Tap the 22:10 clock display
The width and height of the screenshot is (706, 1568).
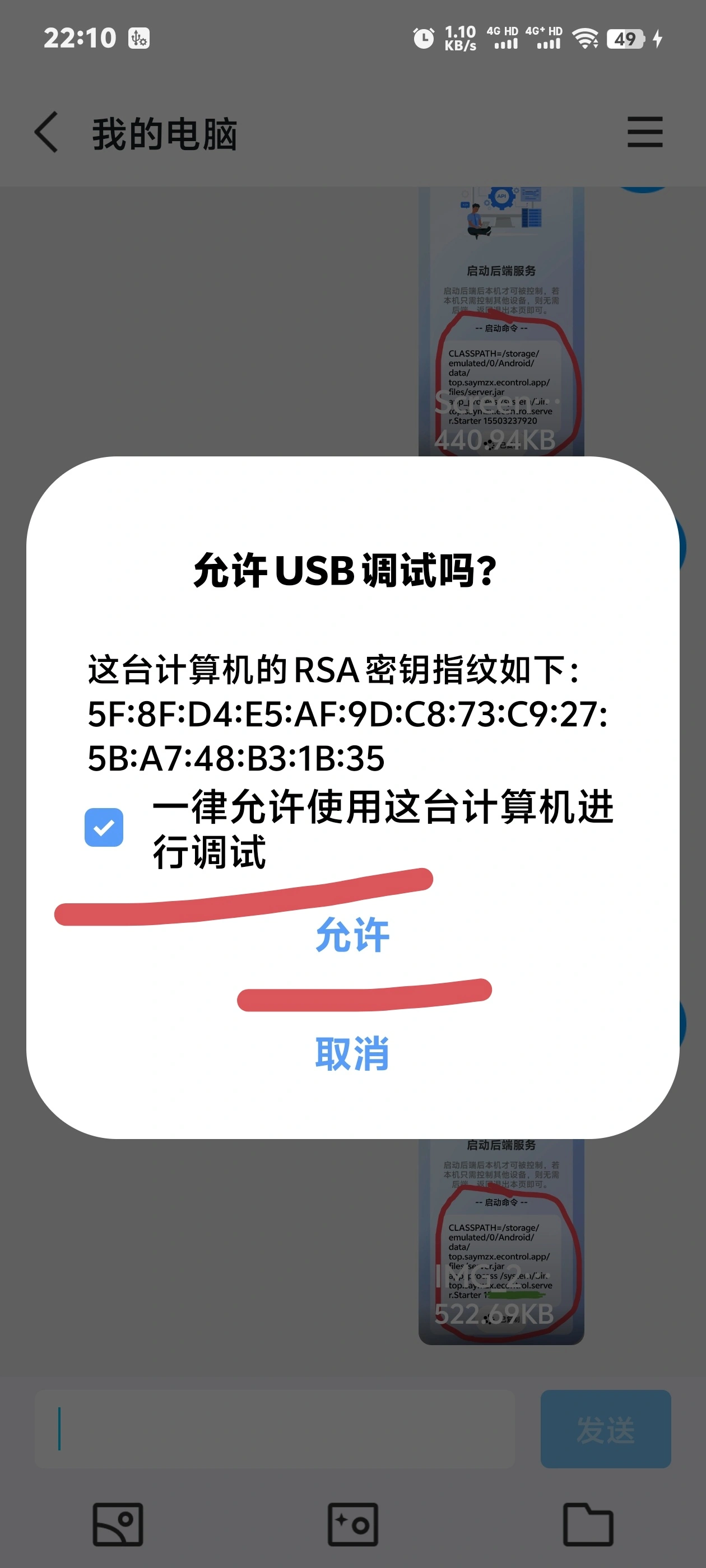point(80,38)
